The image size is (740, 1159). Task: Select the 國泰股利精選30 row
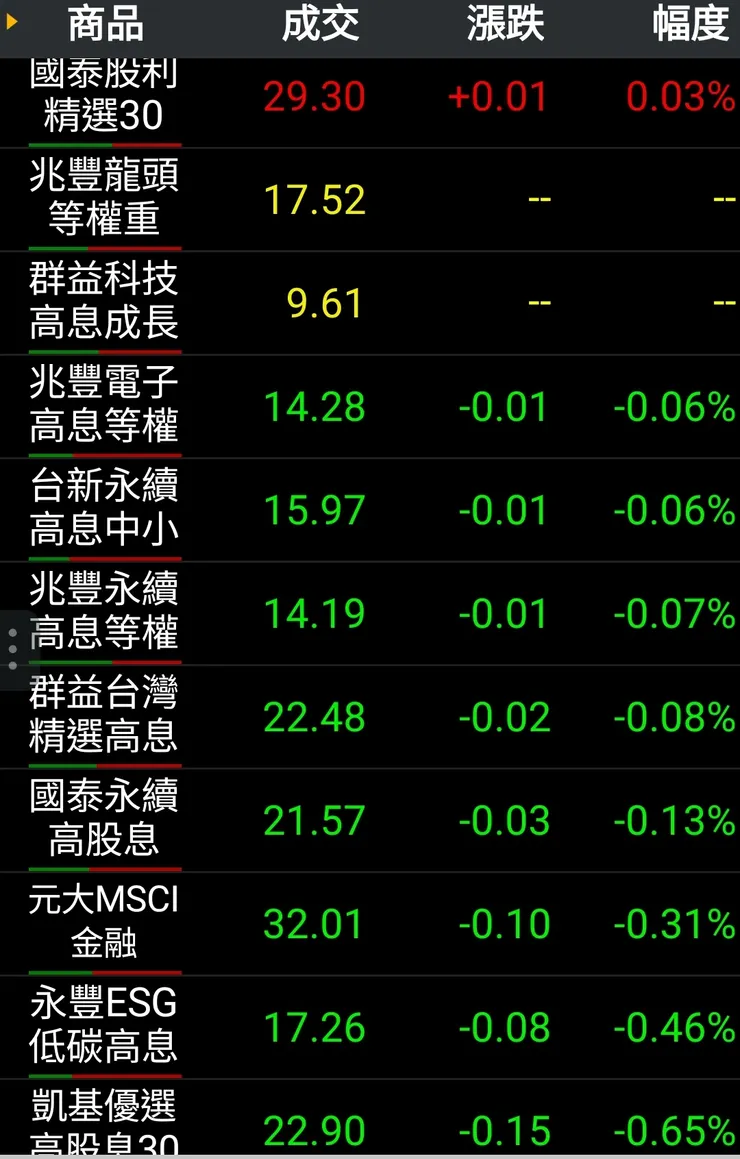[x=370, y=99]
